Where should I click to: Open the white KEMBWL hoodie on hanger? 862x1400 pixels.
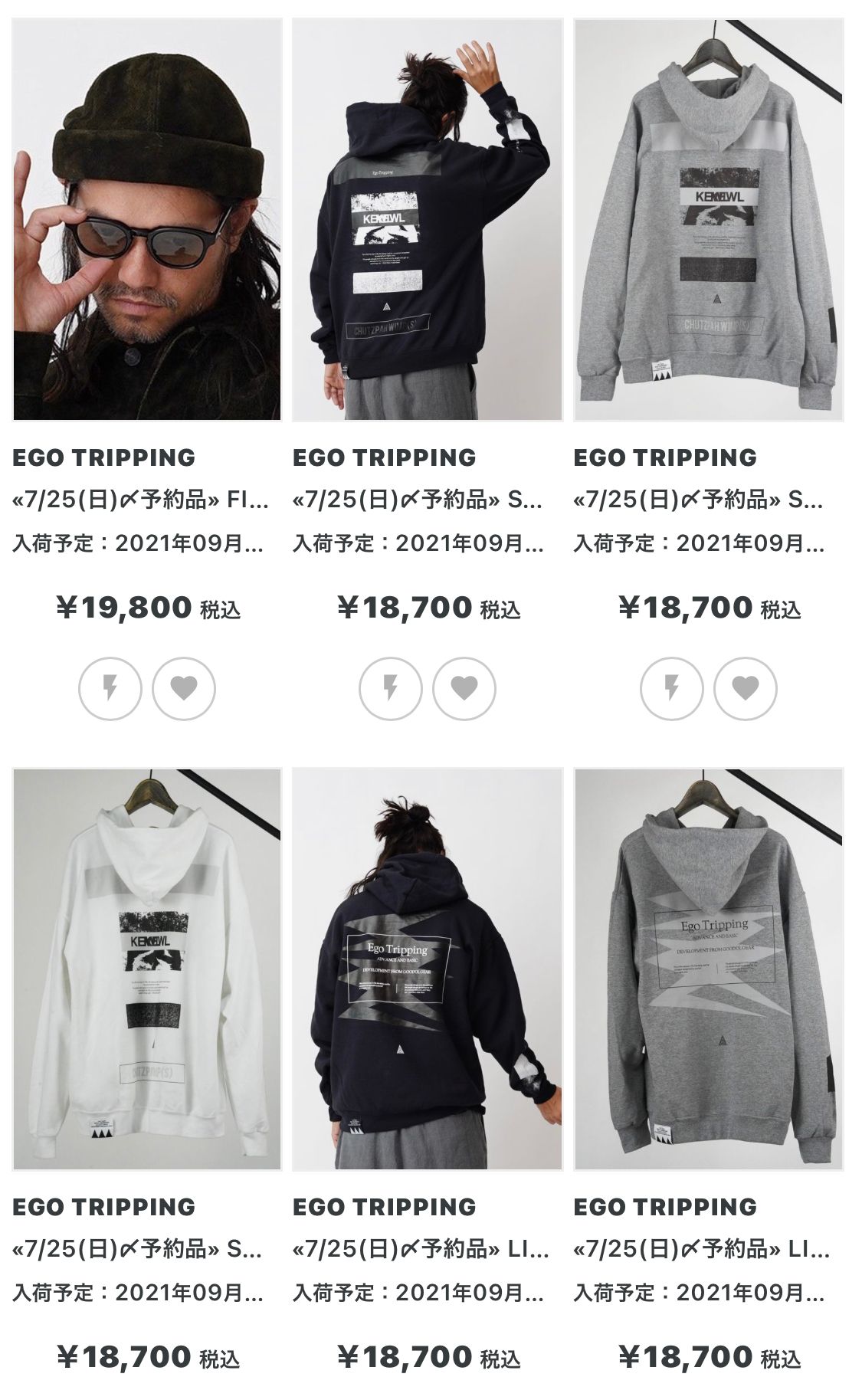pos(147,969)
